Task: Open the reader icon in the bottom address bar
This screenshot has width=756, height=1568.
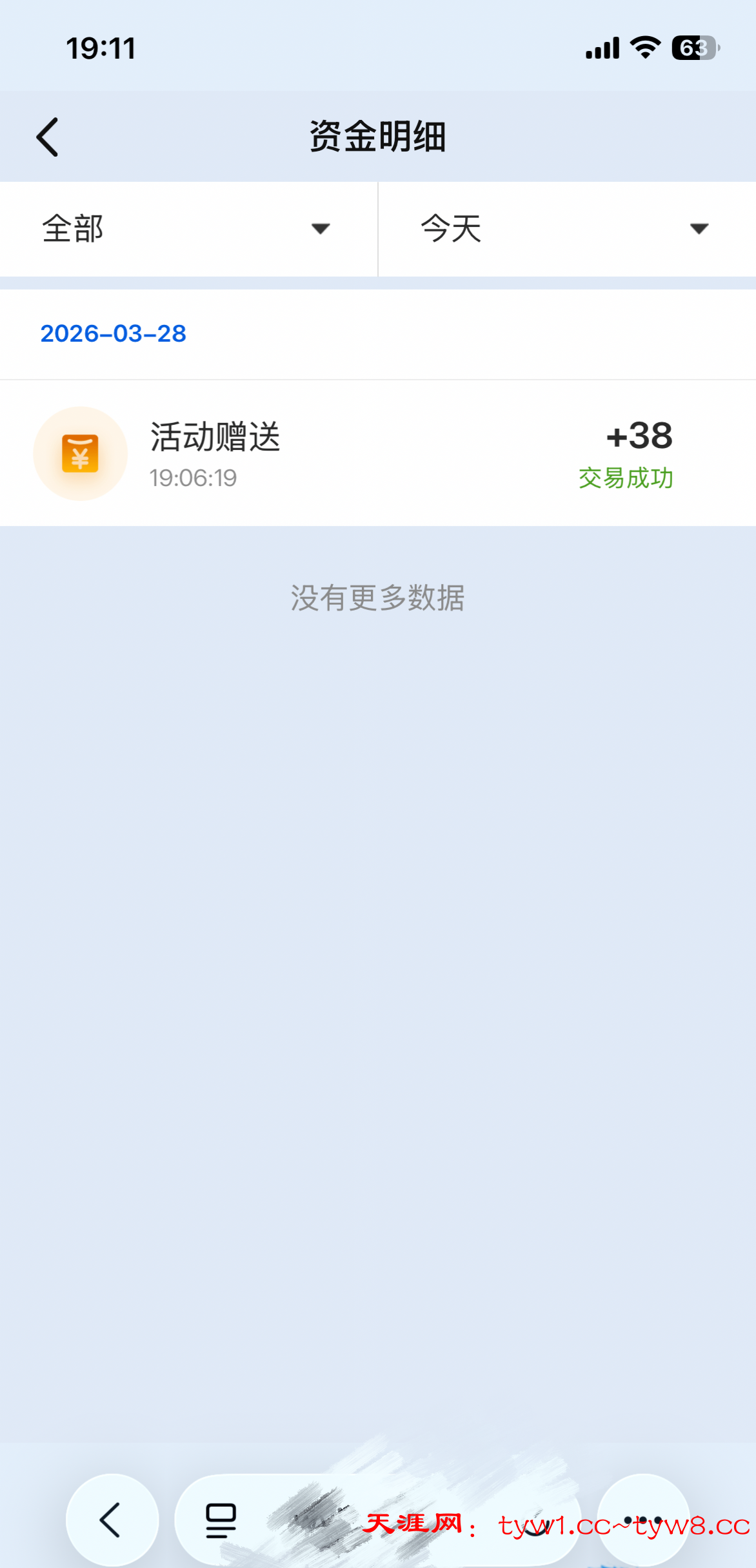Action: click(221, 1520)
